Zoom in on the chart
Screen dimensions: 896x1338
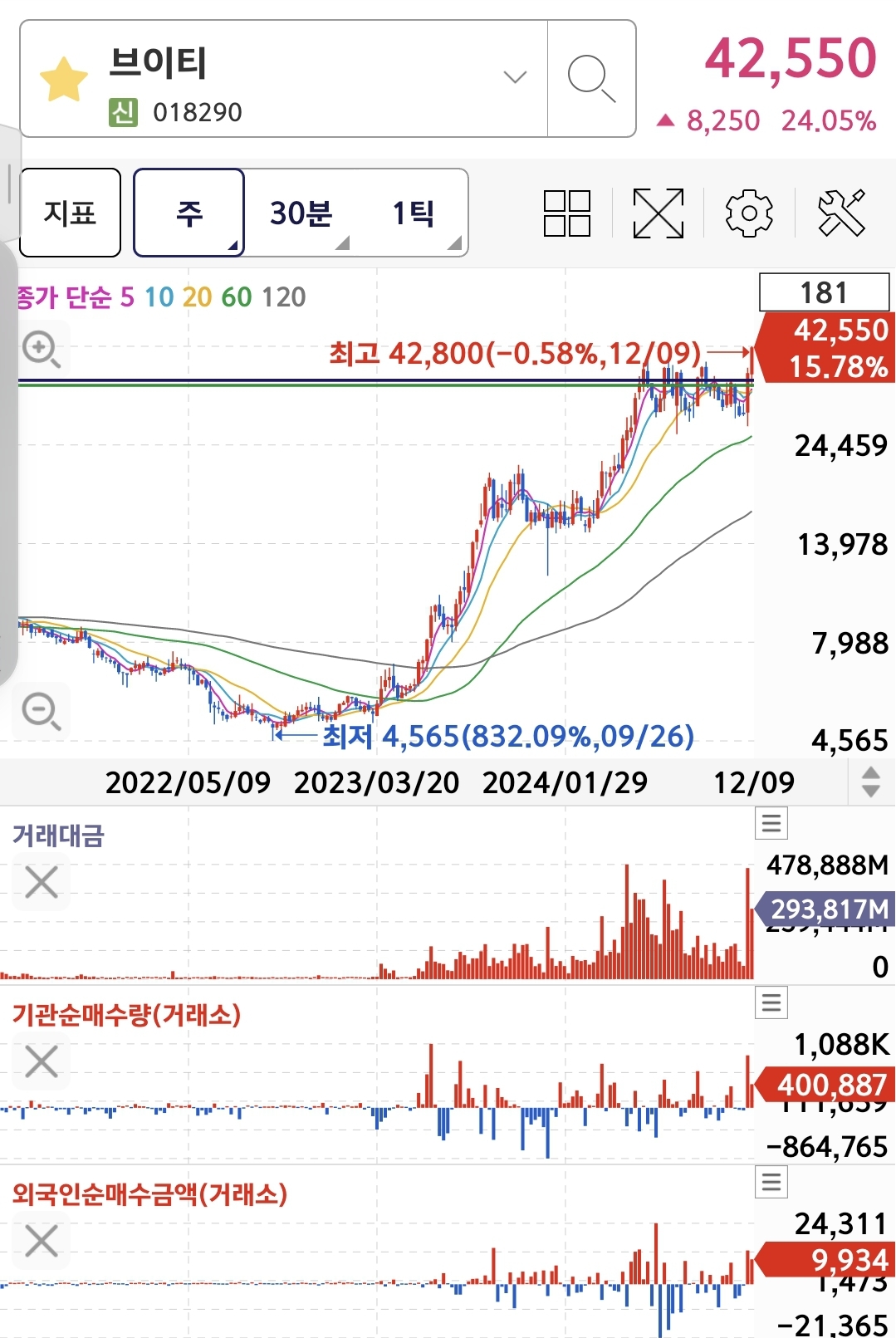[x=42, y=350]
